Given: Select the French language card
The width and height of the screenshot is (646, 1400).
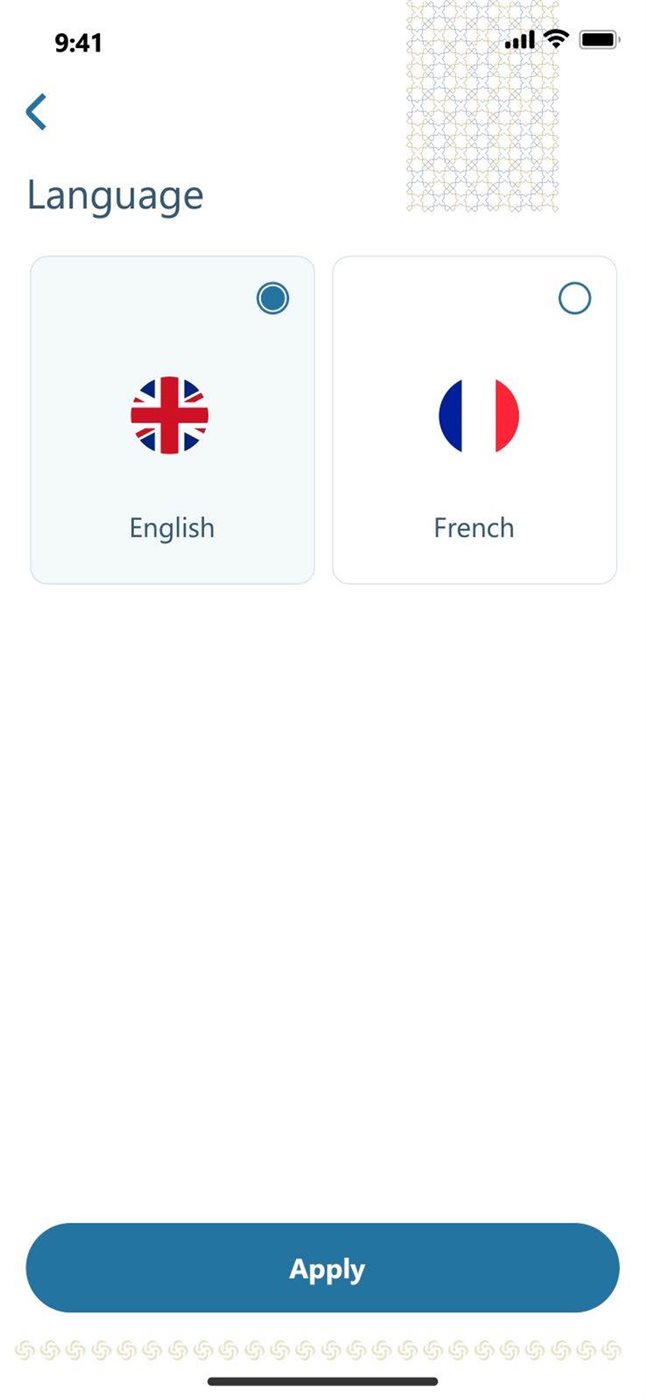Looking at the screenshot, I should tap(474, 420).
